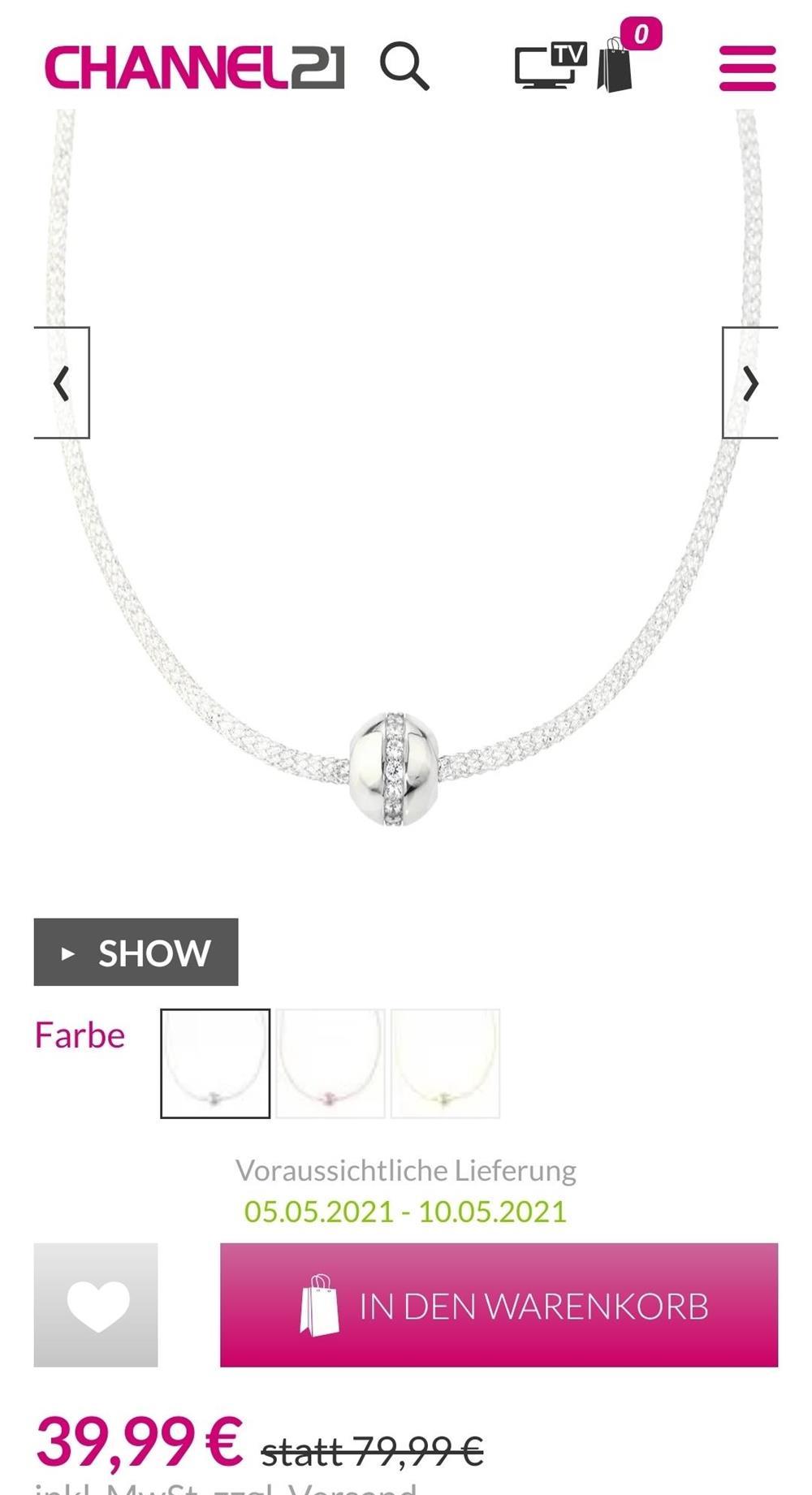Viewport: 812px width, 1495px height.
Task: Show the next product image
Action: [750, 383]
